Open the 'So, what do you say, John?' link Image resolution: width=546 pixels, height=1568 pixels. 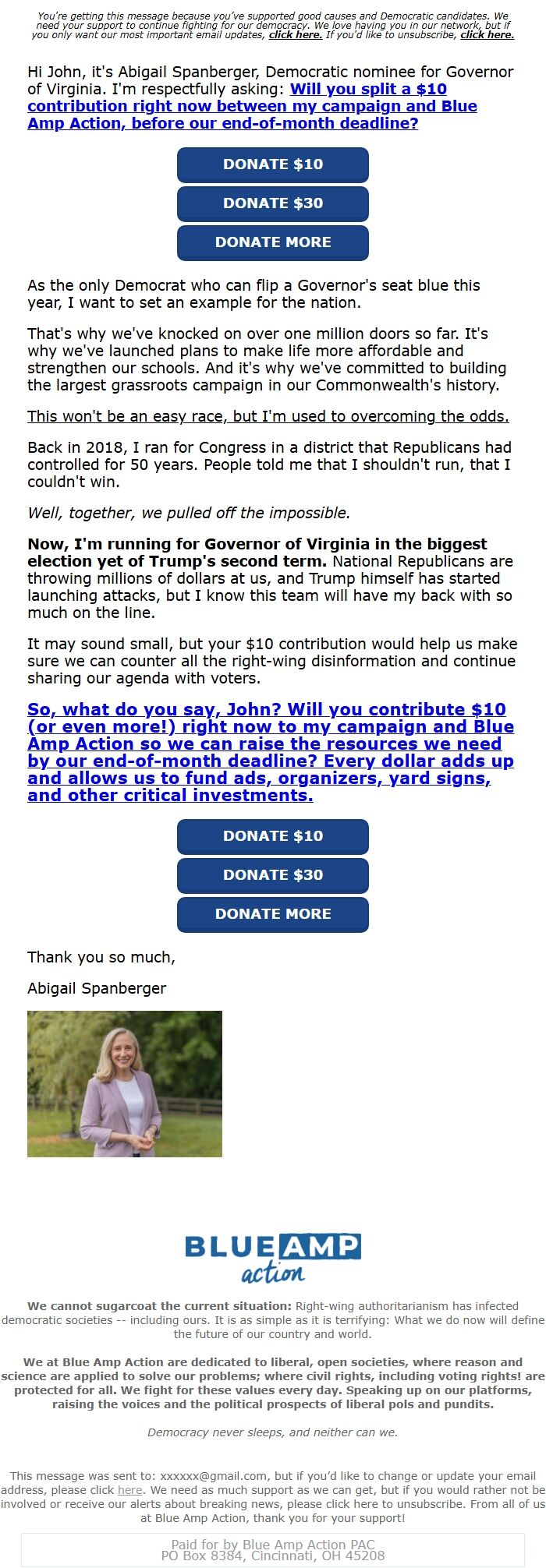[270, 752]
